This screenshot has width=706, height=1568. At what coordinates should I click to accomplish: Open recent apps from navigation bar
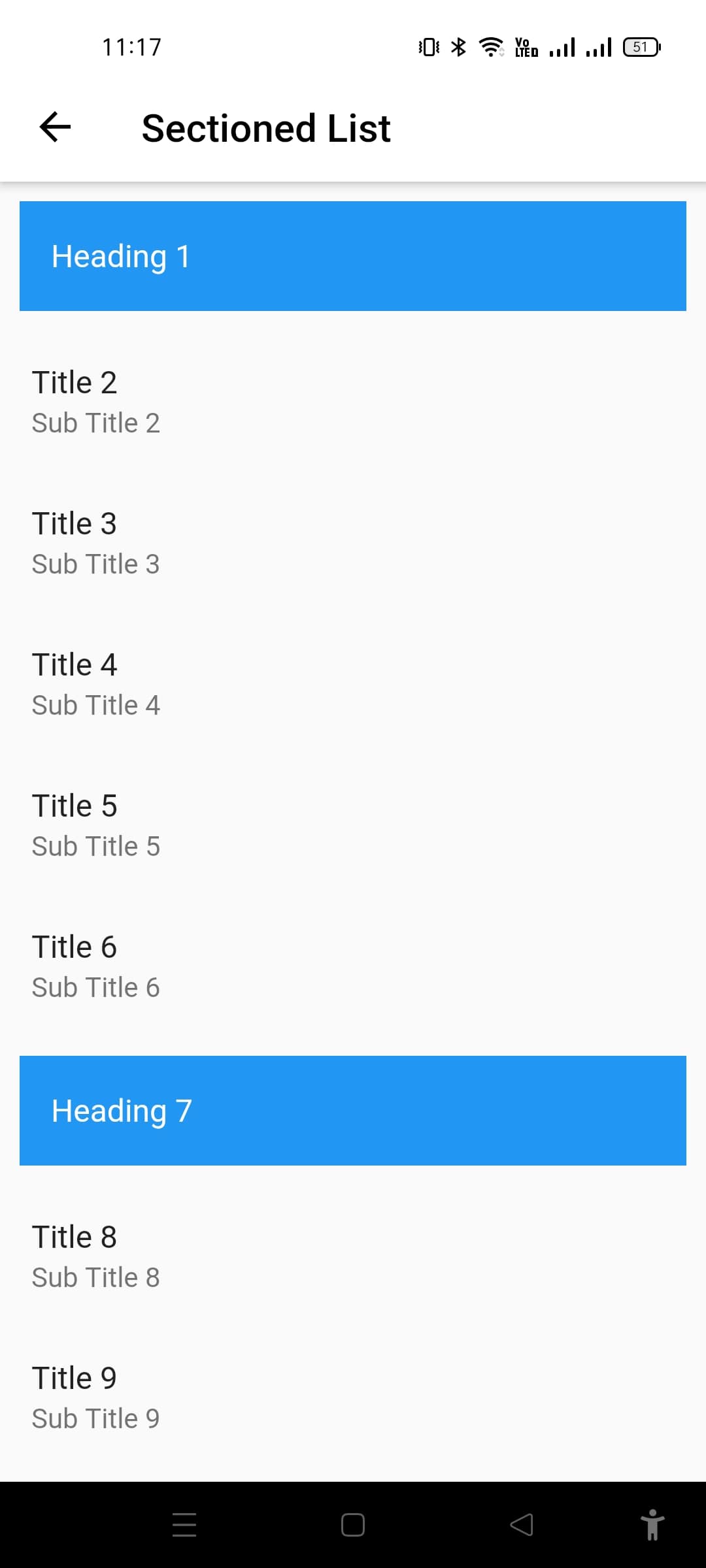[x=184, y=1525]
